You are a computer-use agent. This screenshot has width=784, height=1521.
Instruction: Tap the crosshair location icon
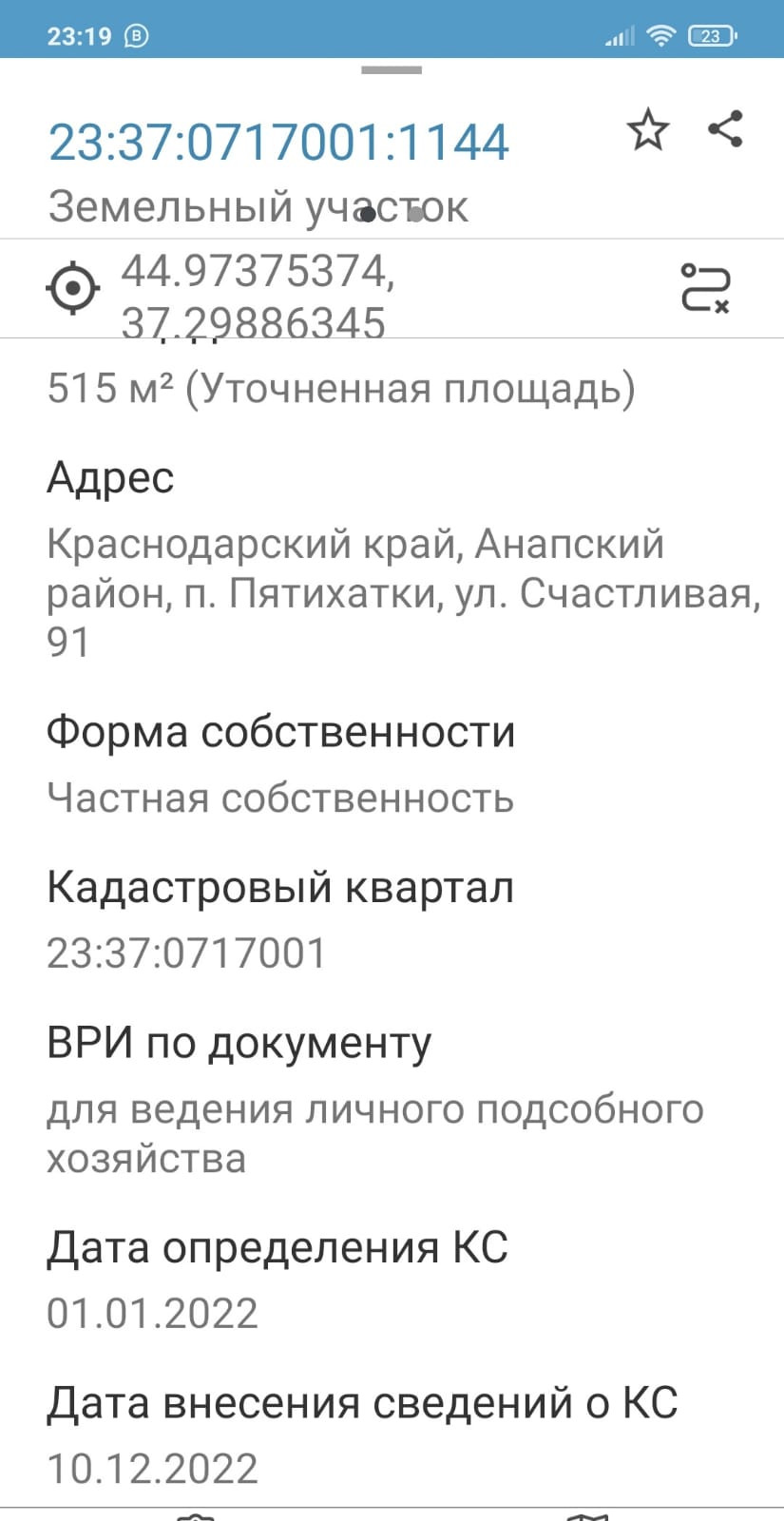pos(73,287)
